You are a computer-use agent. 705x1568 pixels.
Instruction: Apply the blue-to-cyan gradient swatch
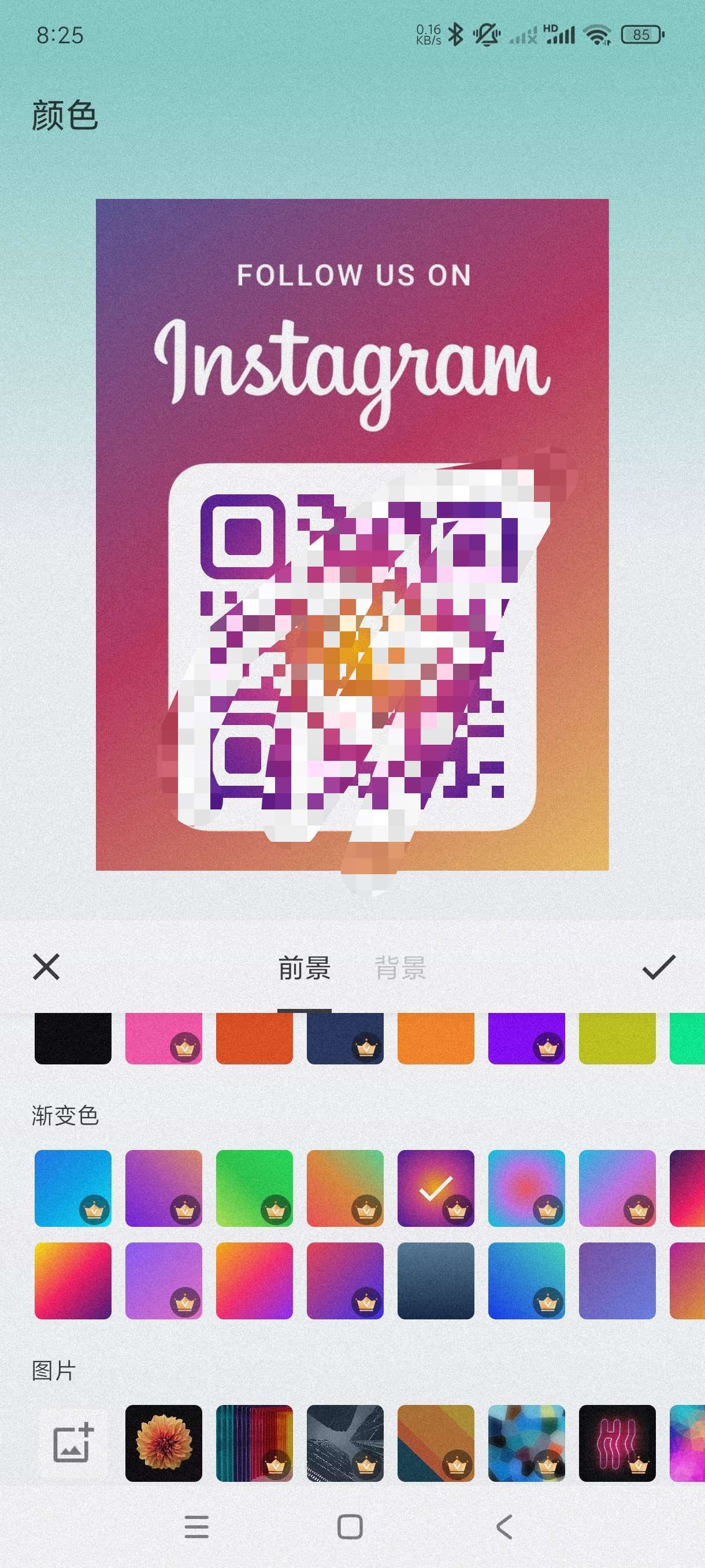73,1188
